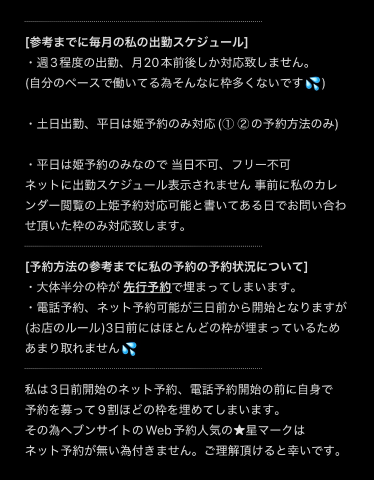
Task: Open the underlined 先行予約 link
Action: coord(147,287)
